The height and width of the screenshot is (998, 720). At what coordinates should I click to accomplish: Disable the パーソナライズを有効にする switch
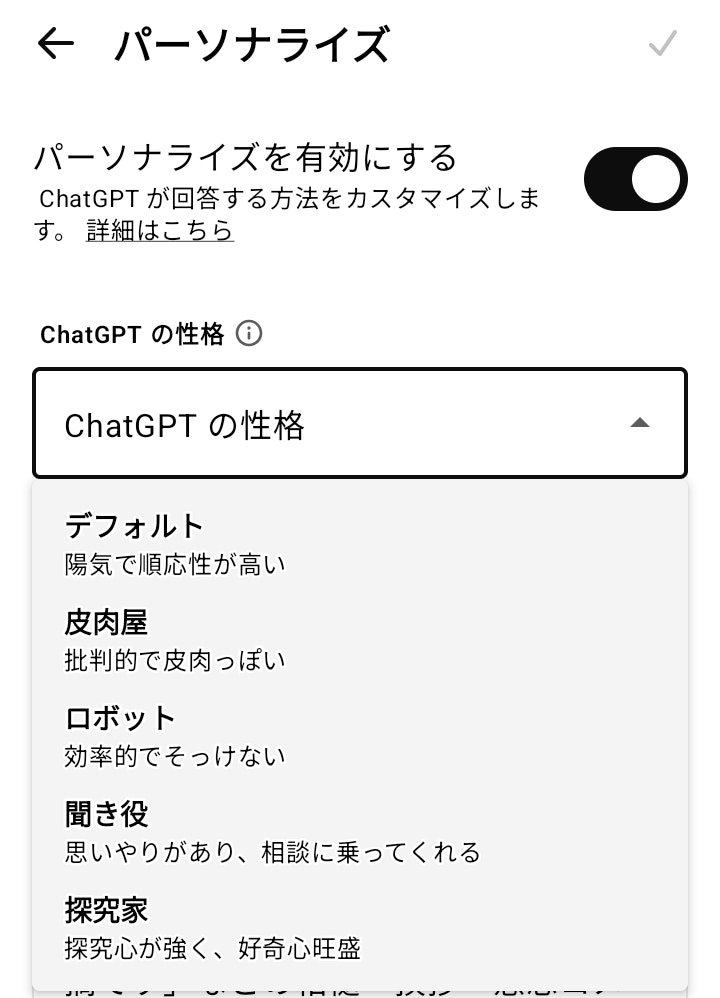click(635, 180)
